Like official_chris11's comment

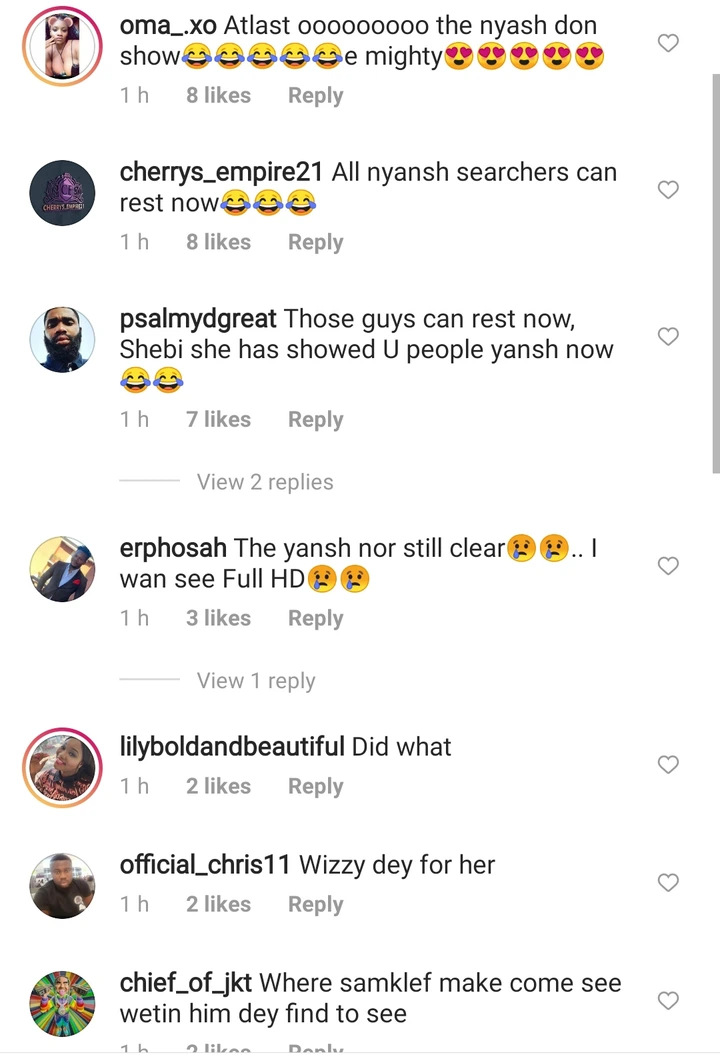668,883
